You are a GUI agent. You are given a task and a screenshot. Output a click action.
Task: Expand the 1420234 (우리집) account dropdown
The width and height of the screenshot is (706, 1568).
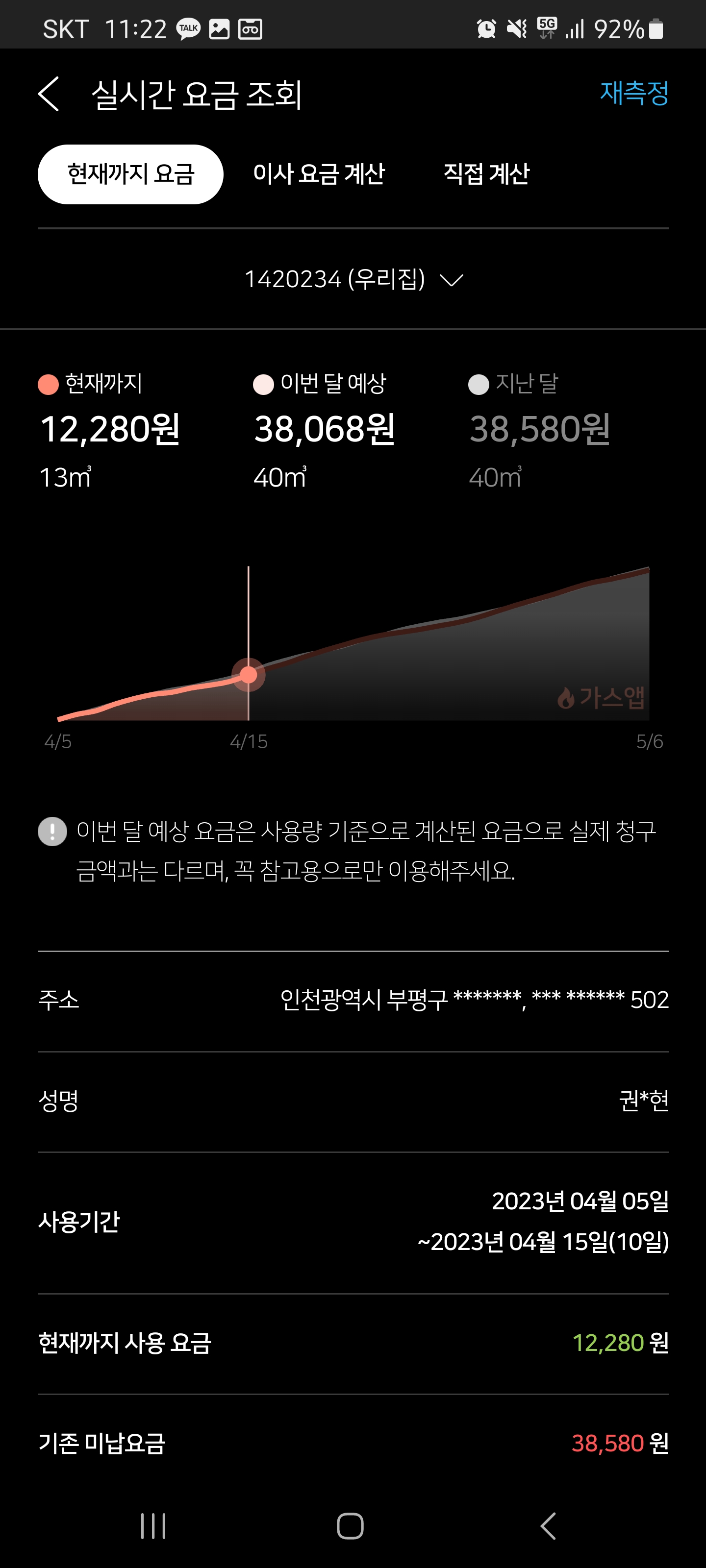coord(353,279)
